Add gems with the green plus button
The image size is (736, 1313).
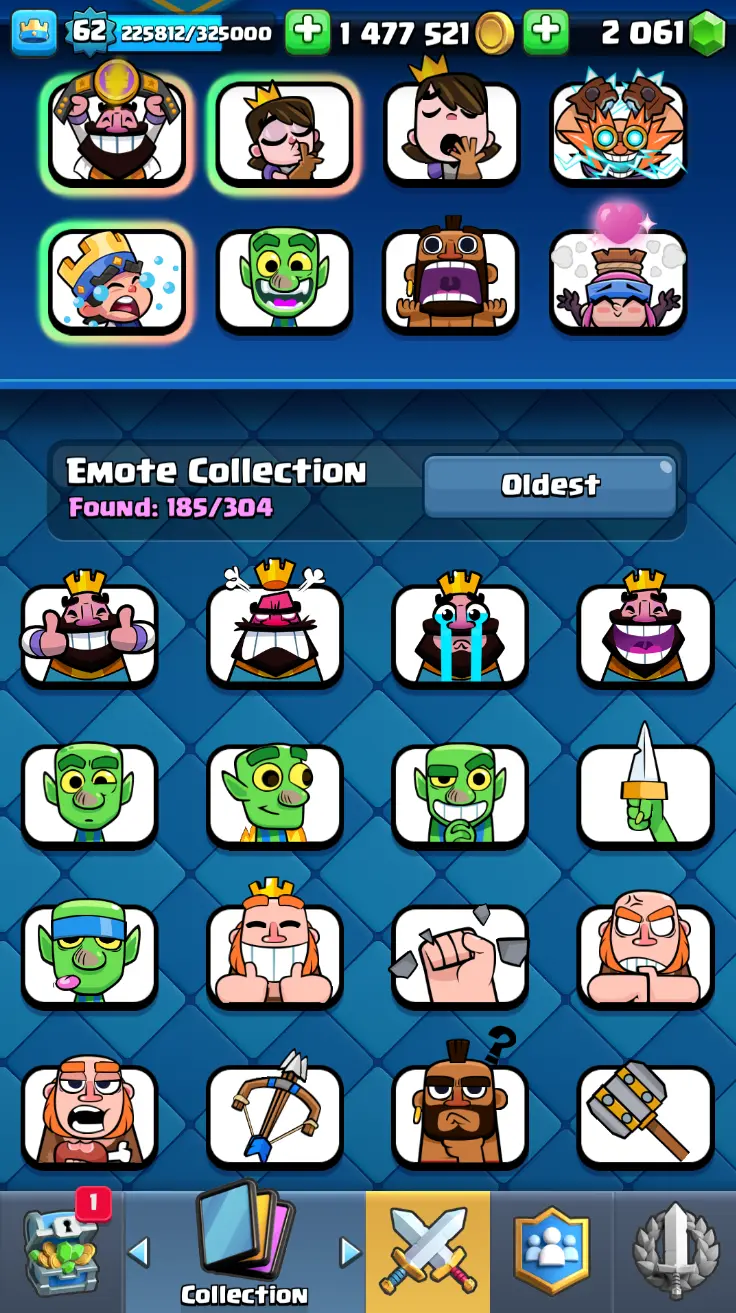tap(546, 33)
